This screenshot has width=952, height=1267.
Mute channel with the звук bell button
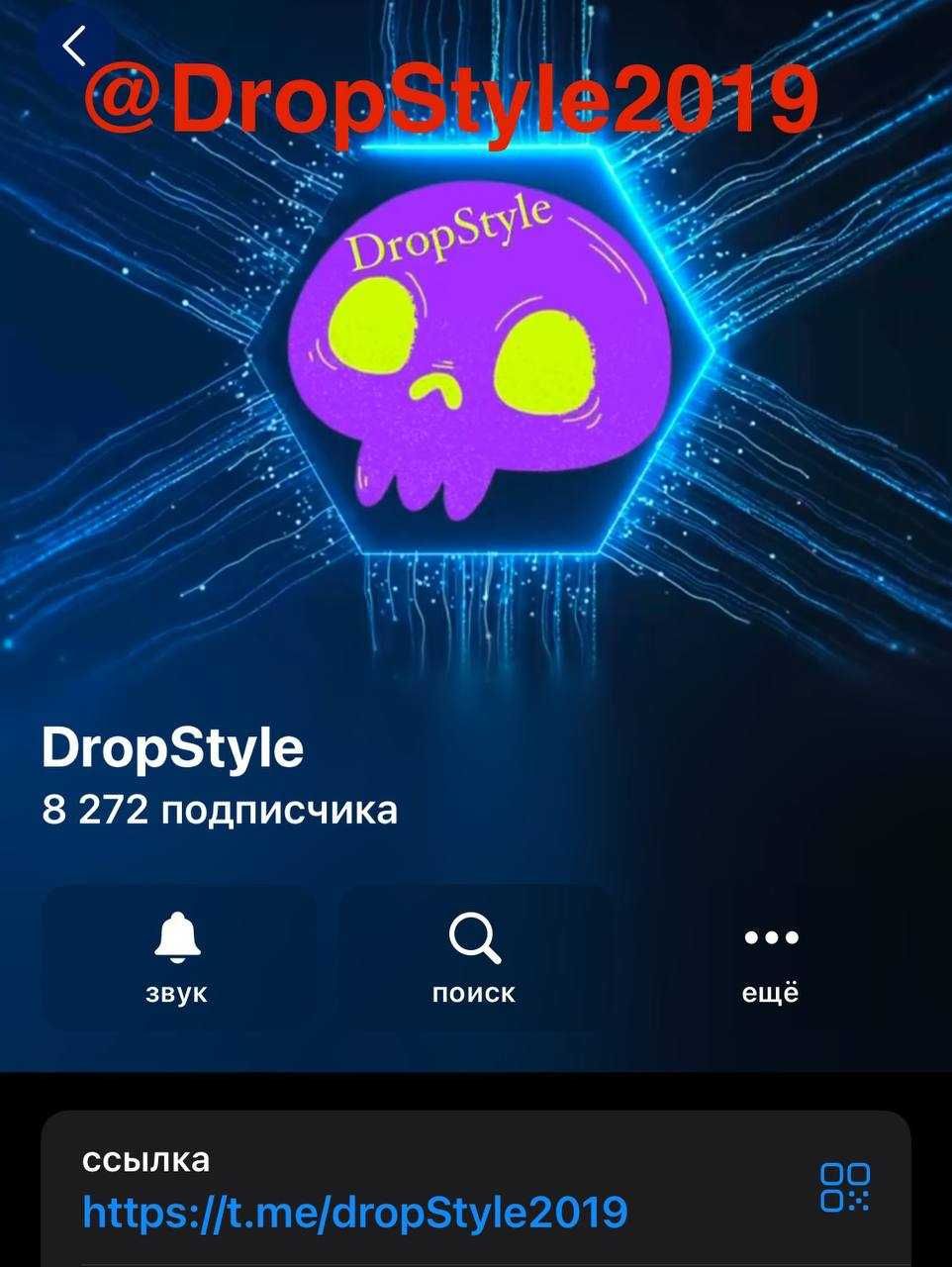pyautogui.click(x=178, y=957)
